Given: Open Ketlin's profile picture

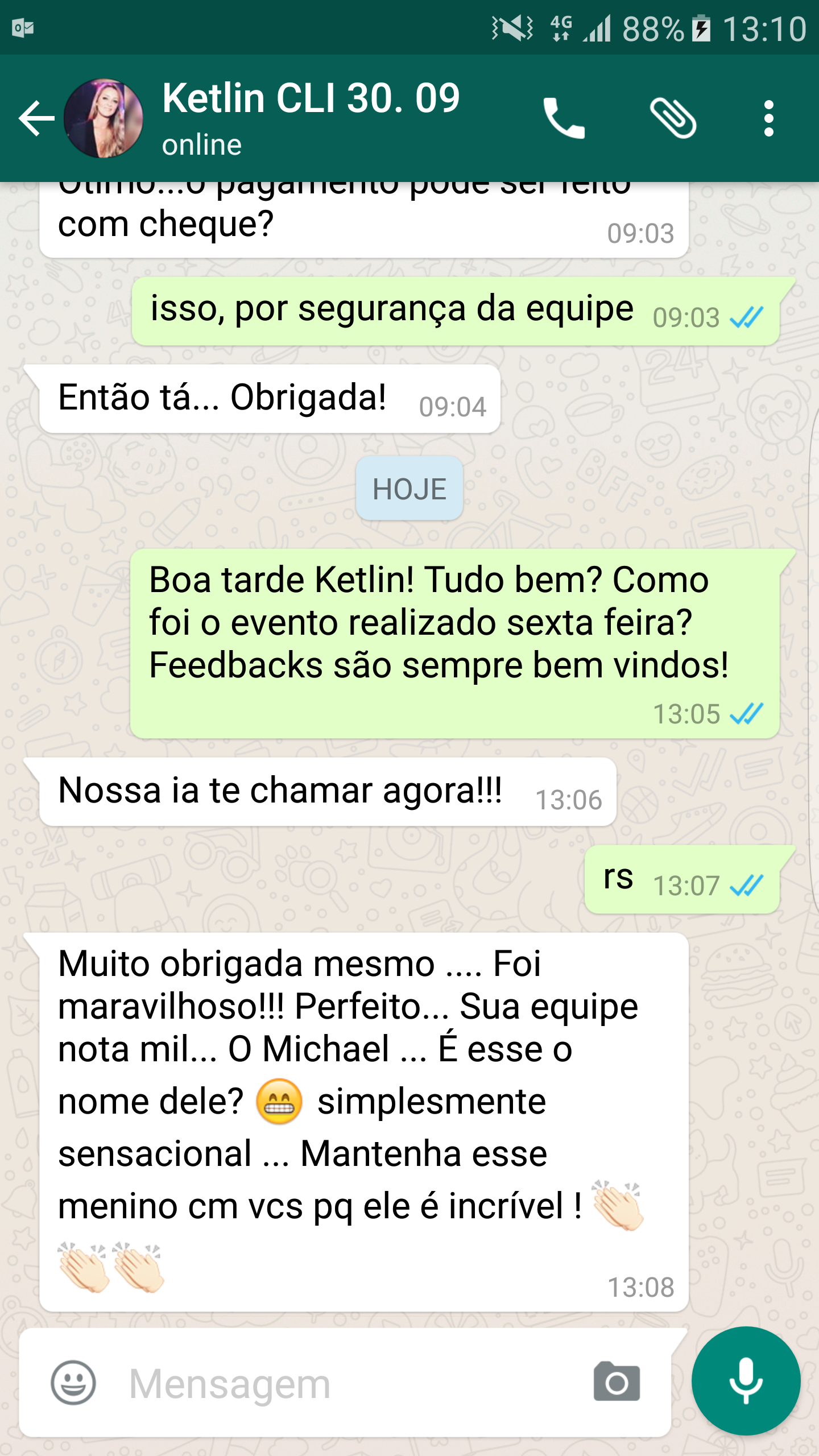Looking at the screenshot, I should (104, 118).
